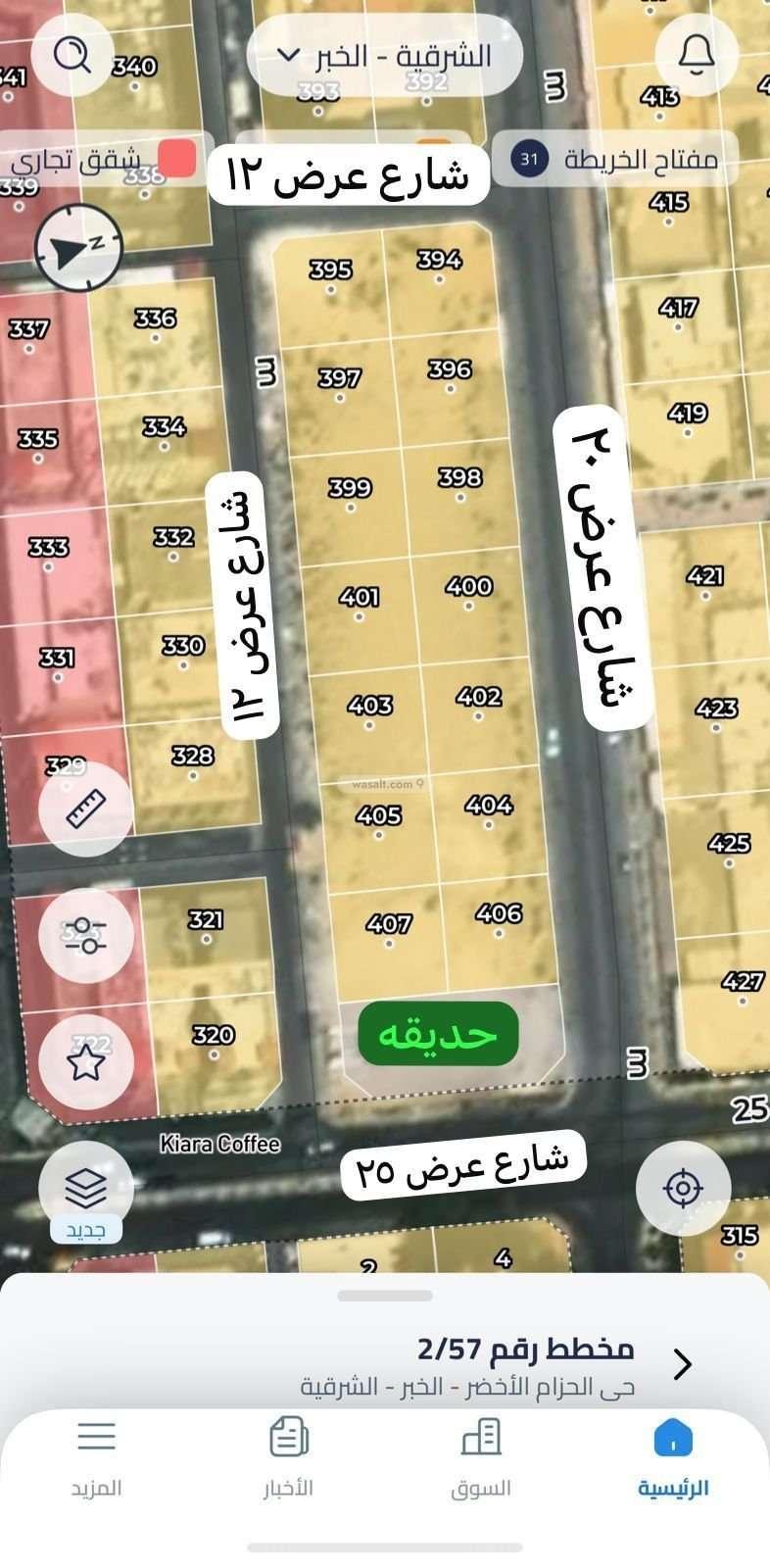Expand the الشرقية - الخبر region dropdown
Image resolution: width=770 pixels, height=1568 pixels.
385,56
